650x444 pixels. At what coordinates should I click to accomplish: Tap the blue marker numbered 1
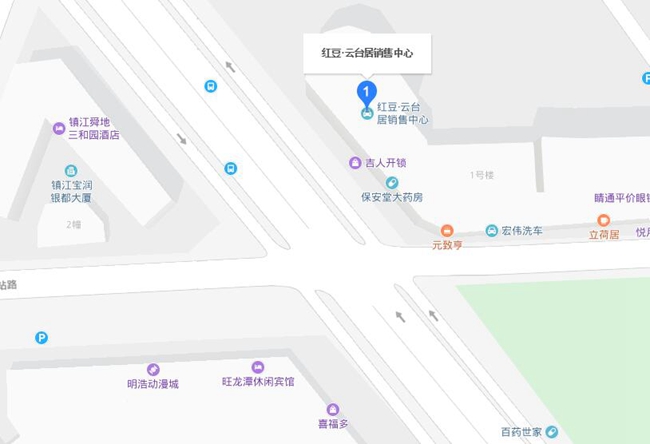[x=367, y=94]
